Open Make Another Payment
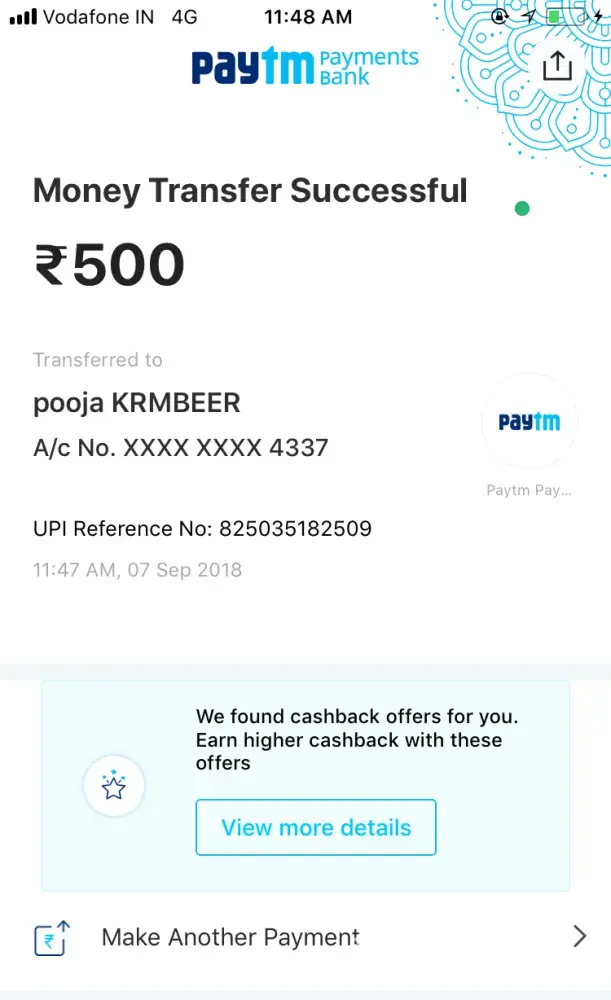This screenshot has width=611, height=1000. (305, 937)
